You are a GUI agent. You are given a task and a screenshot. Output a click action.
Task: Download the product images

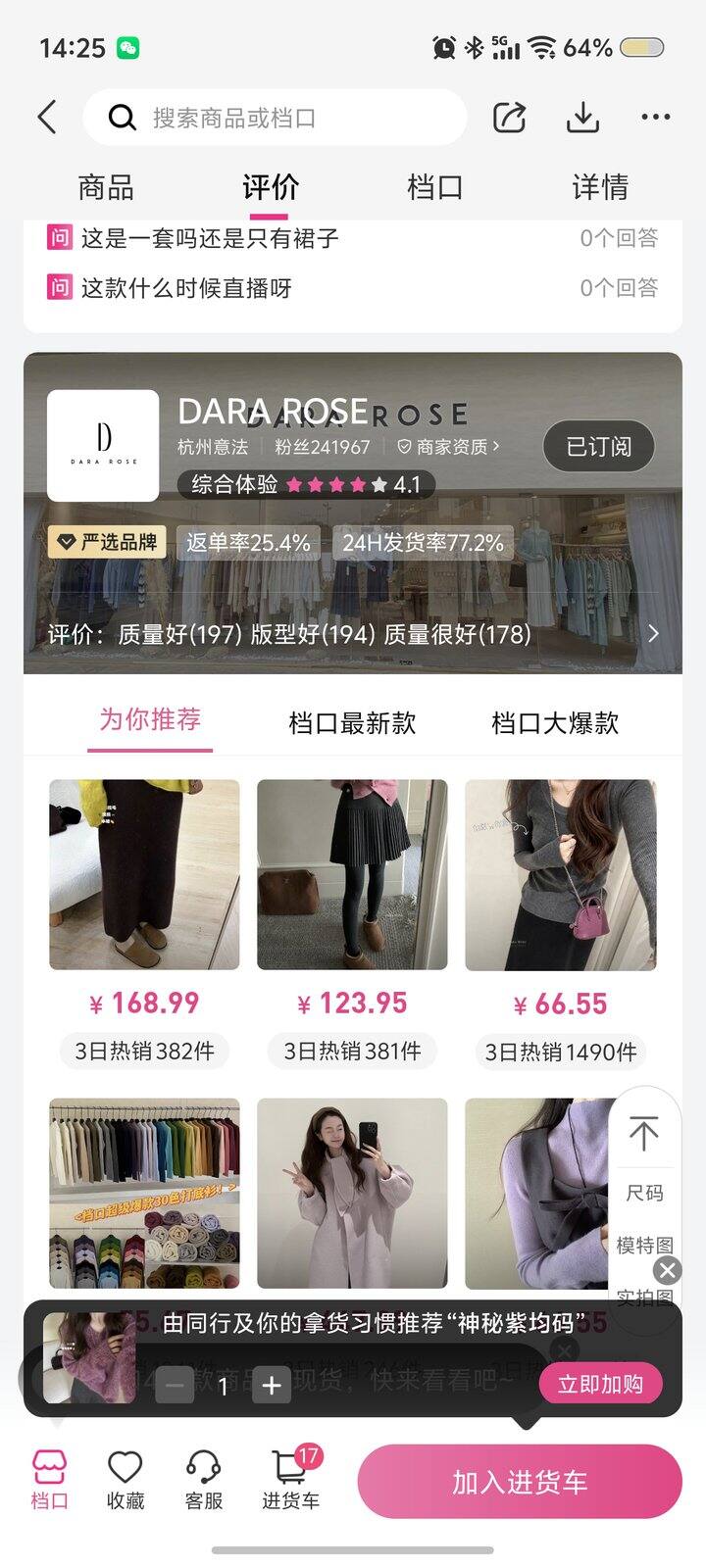(x=582, y=118)
